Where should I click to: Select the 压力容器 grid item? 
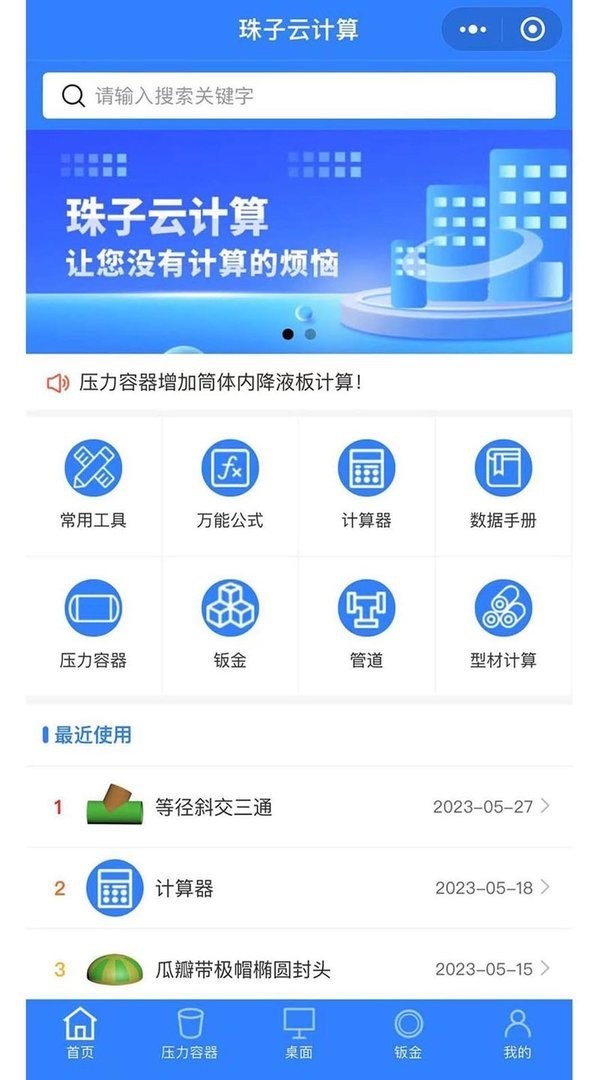(x=93, y=624)
